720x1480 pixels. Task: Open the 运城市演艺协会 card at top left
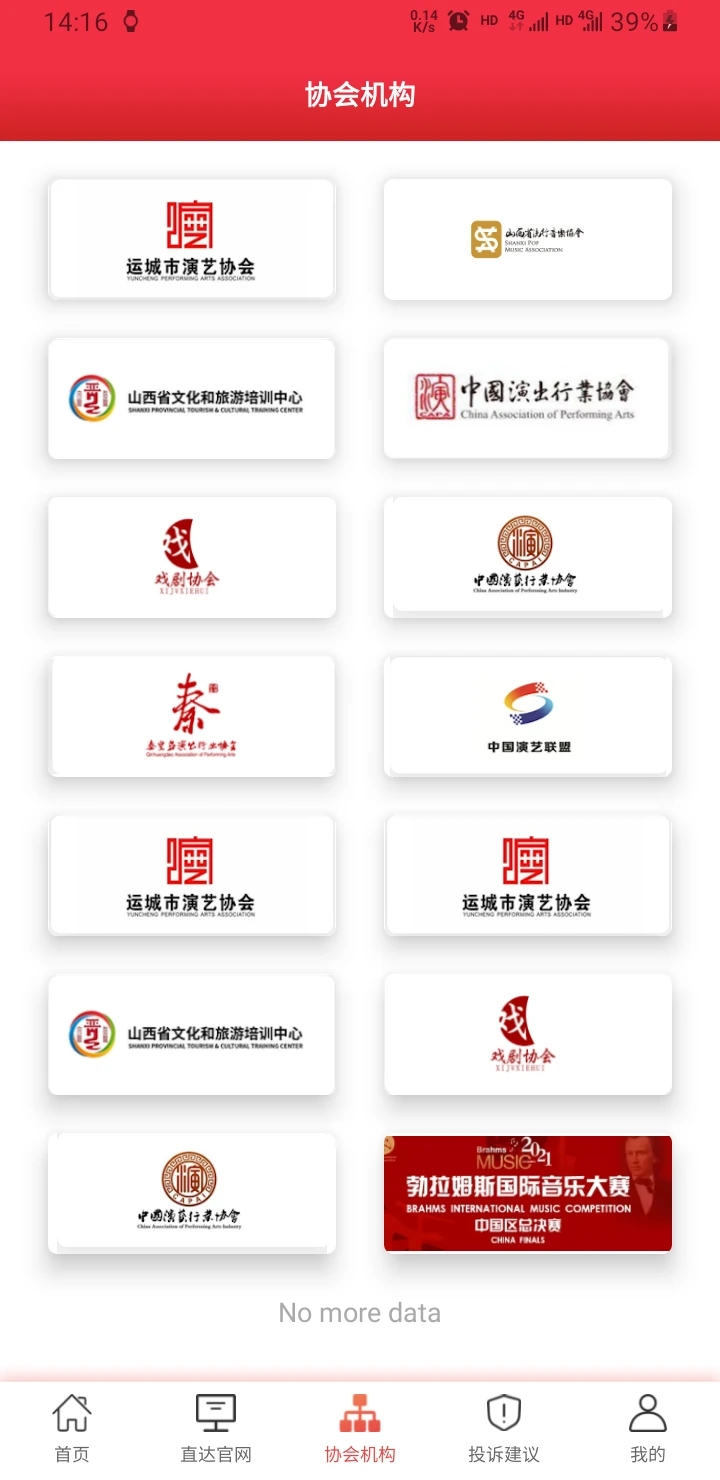click(191, 239)
